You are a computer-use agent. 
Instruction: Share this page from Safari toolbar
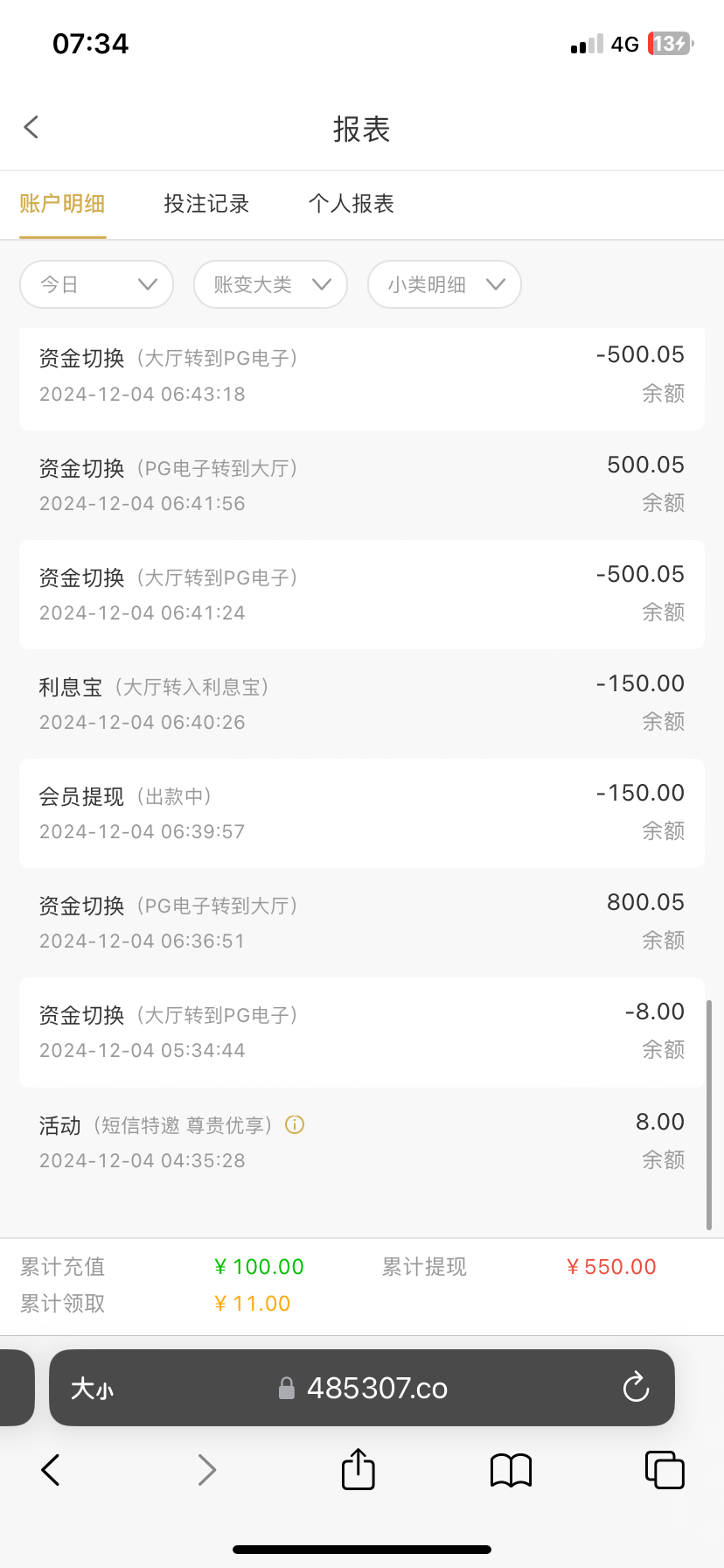click(358, 1469)
